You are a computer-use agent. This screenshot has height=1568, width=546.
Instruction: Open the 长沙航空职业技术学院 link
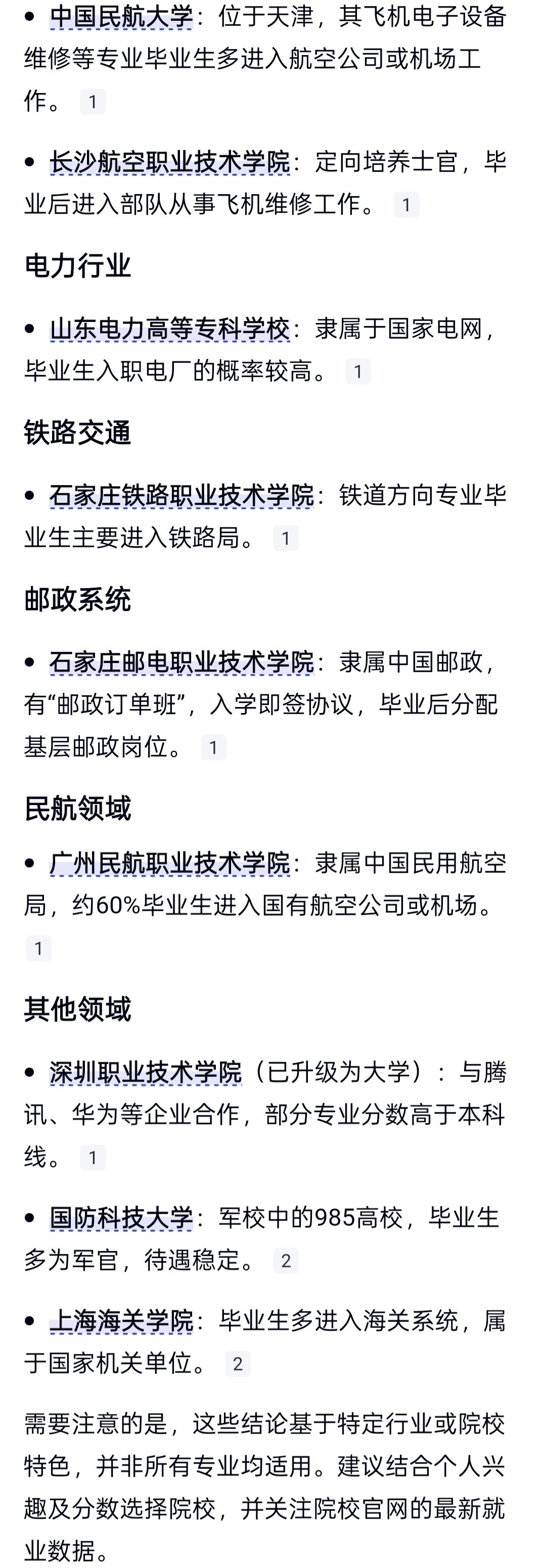tap(169, 162)
